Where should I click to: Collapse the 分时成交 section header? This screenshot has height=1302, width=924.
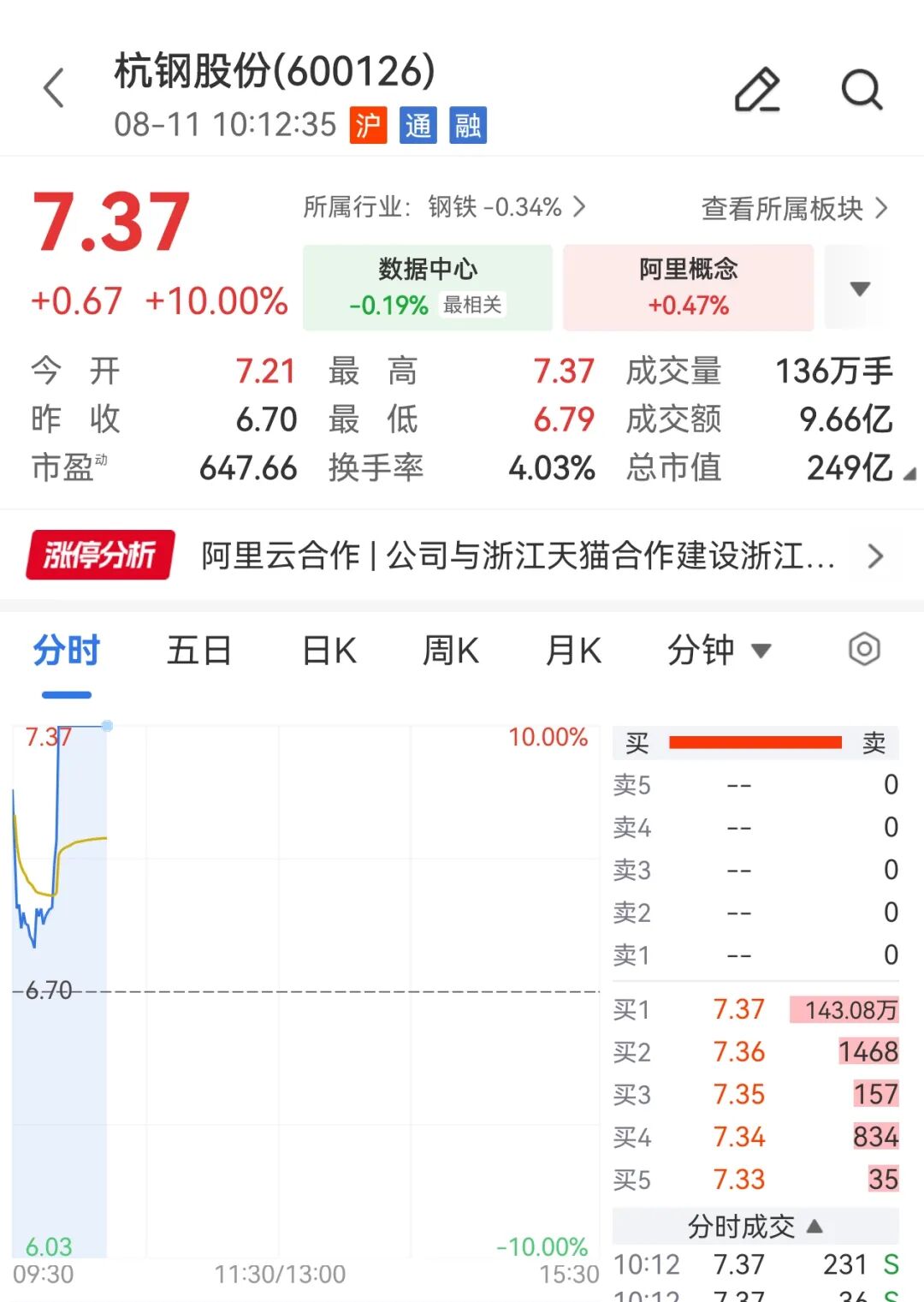755,1226
